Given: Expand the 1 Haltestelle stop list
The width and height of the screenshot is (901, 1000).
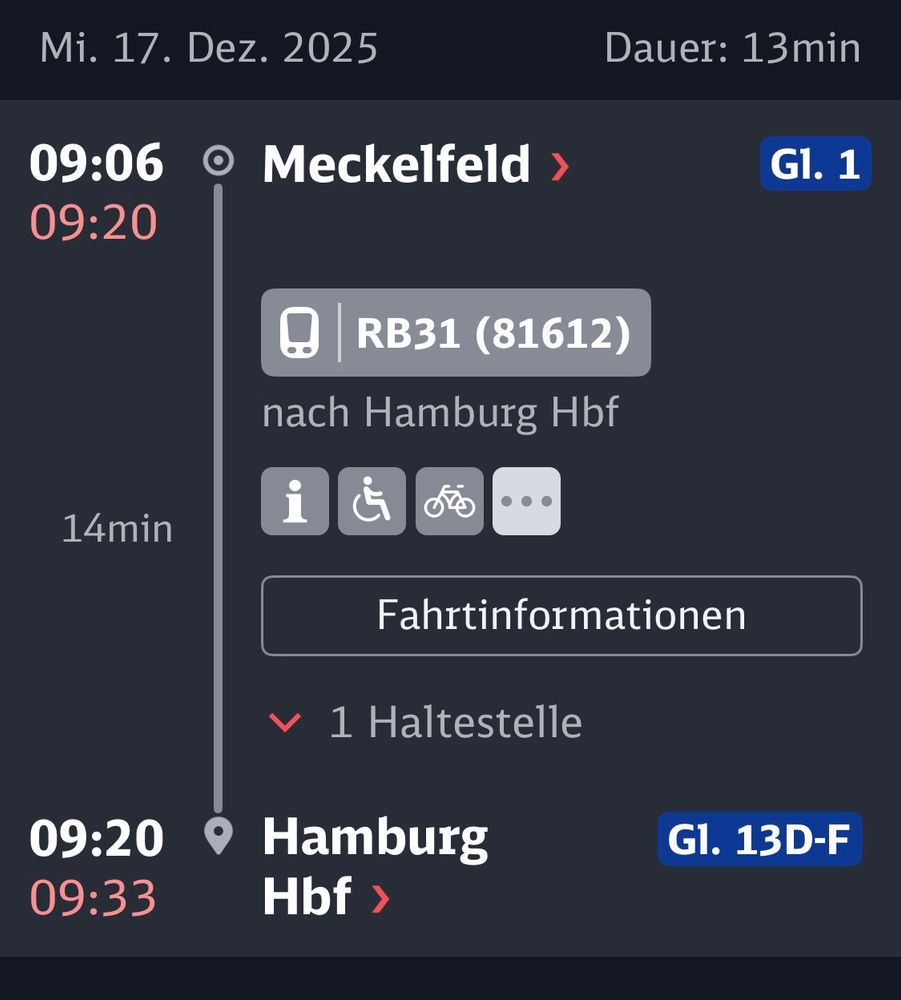Looking at the screenshot, I should [427, 722].
